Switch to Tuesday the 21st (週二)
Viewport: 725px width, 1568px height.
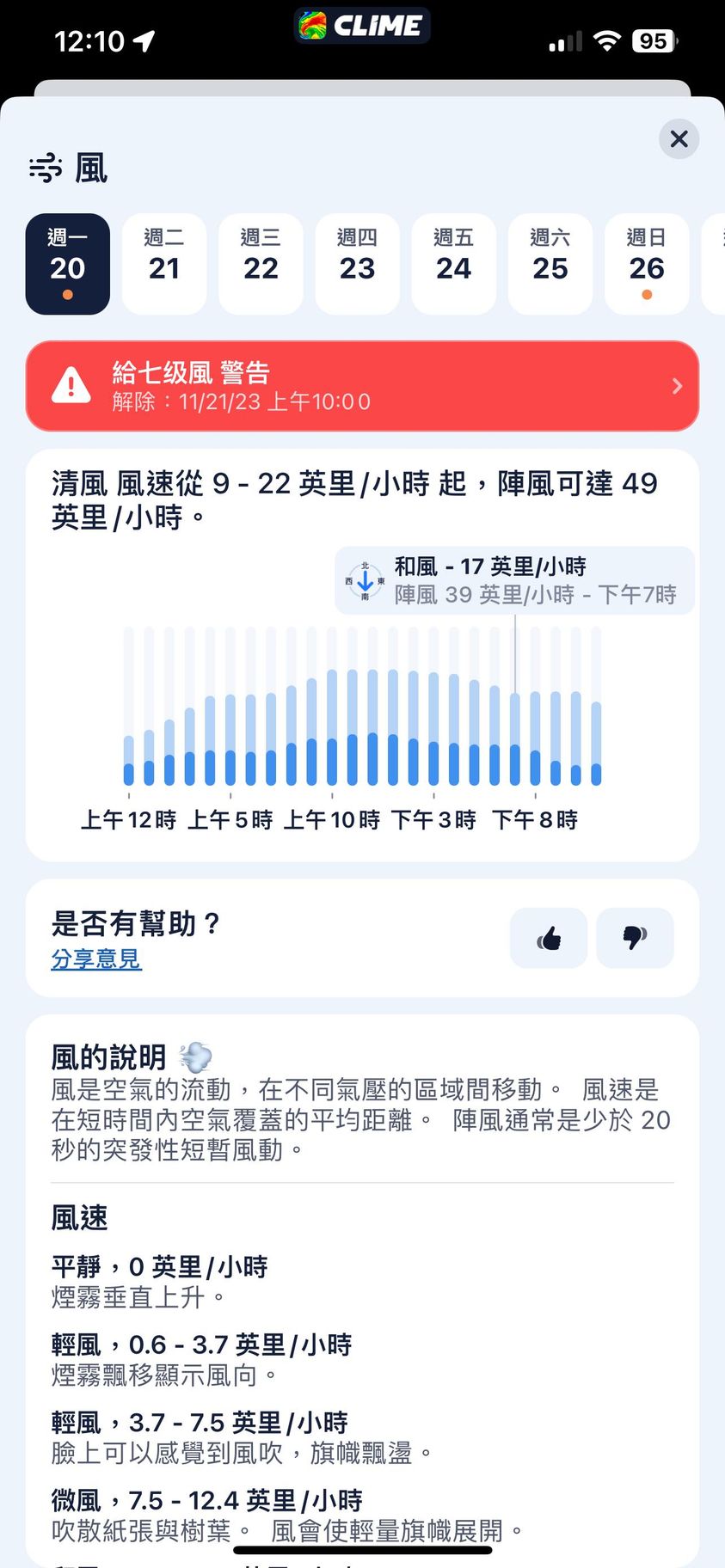(164, 264)
